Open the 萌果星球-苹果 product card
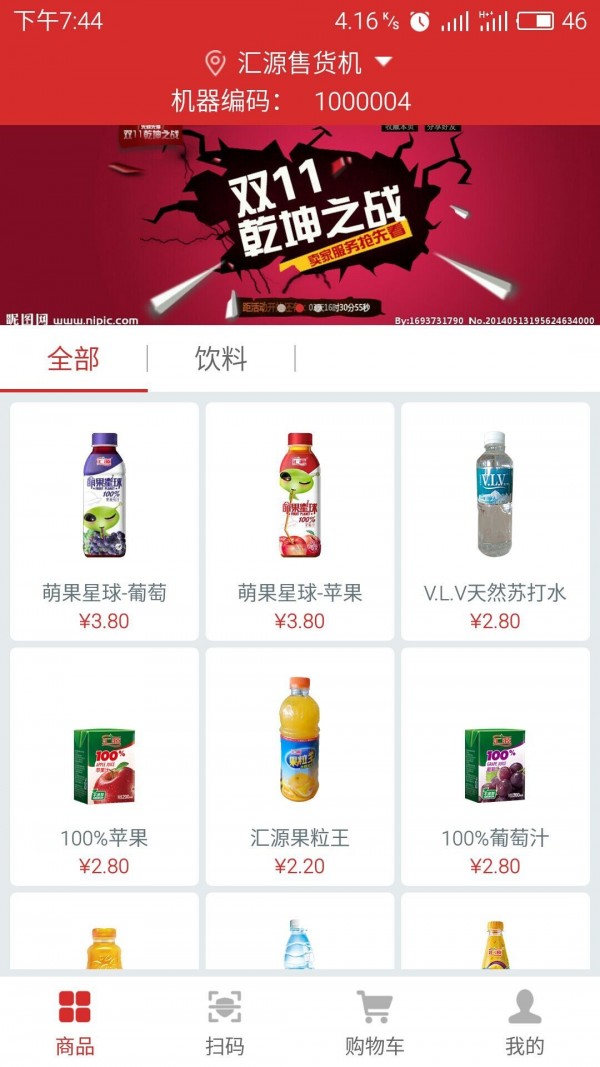Image resolution: width=600 pixels, height=1067 pixels. (x=300, y=521)
